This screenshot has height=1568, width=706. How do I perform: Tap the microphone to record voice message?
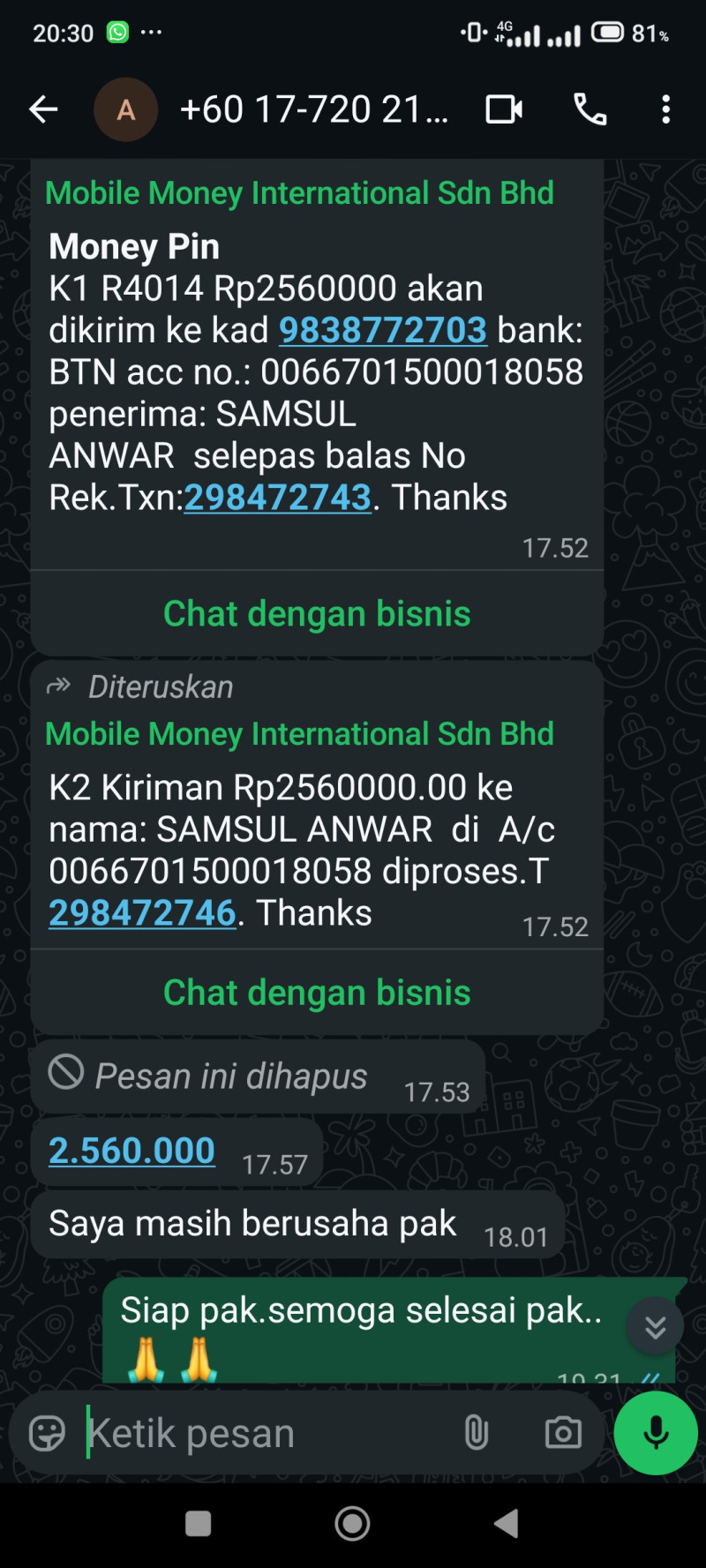tap(654, 1433)
